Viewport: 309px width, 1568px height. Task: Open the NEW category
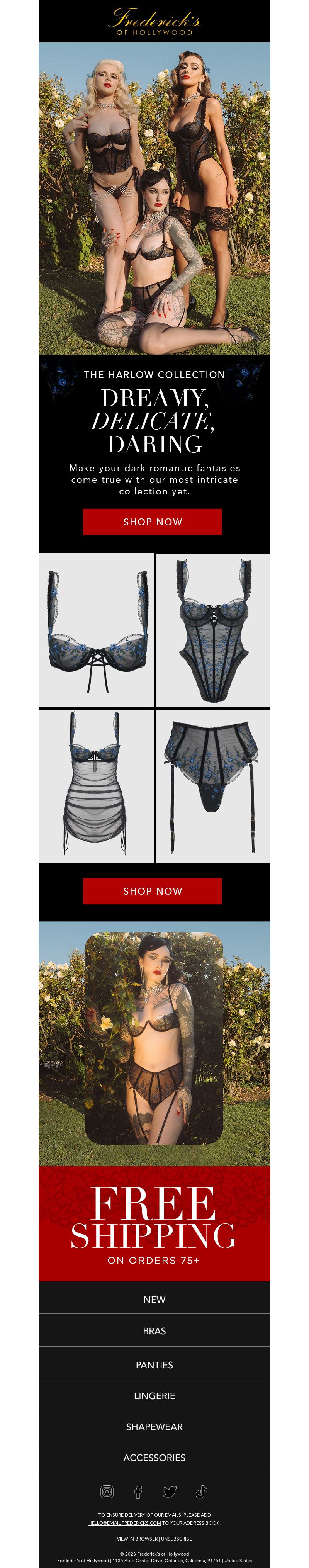(154, 1299)
